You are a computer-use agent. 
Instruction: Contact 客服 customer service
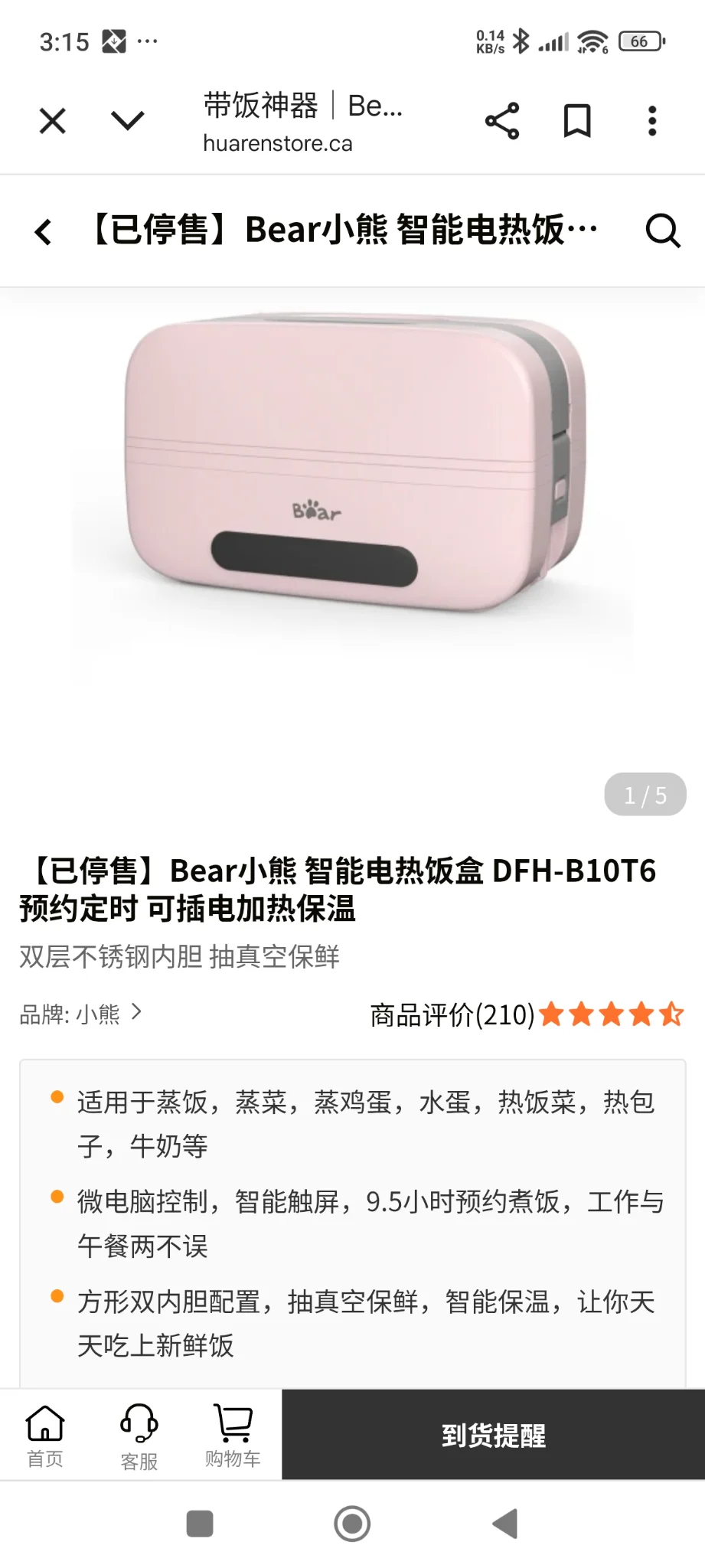tap(139, 1436)
